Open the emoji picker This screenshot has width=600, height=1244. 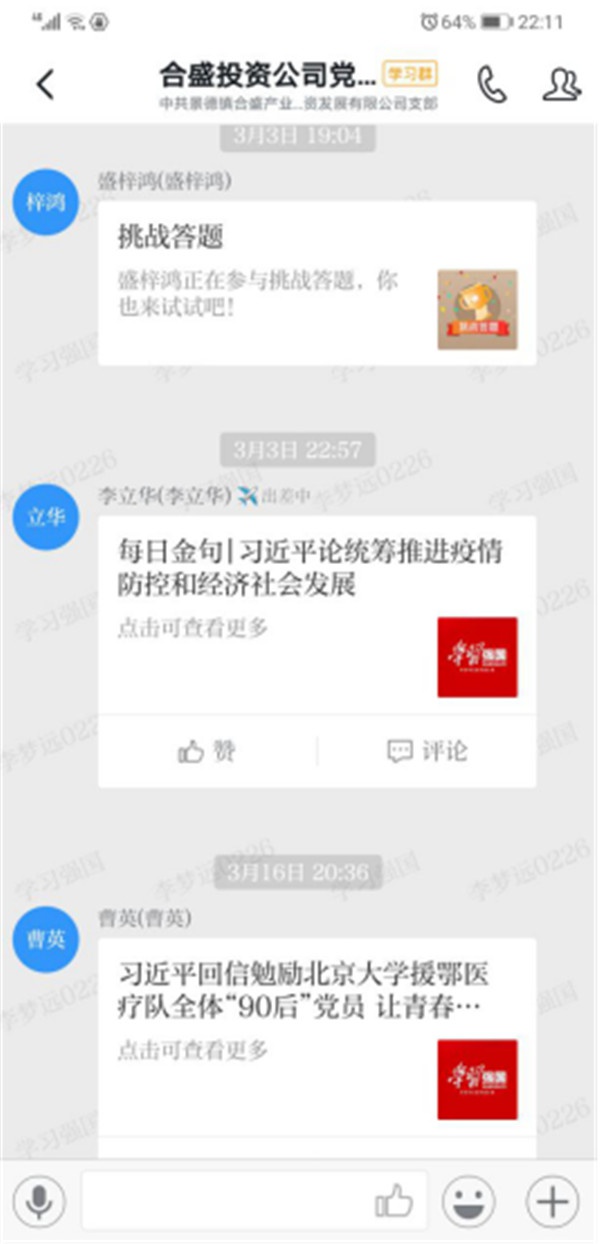tap(468, 1200)
